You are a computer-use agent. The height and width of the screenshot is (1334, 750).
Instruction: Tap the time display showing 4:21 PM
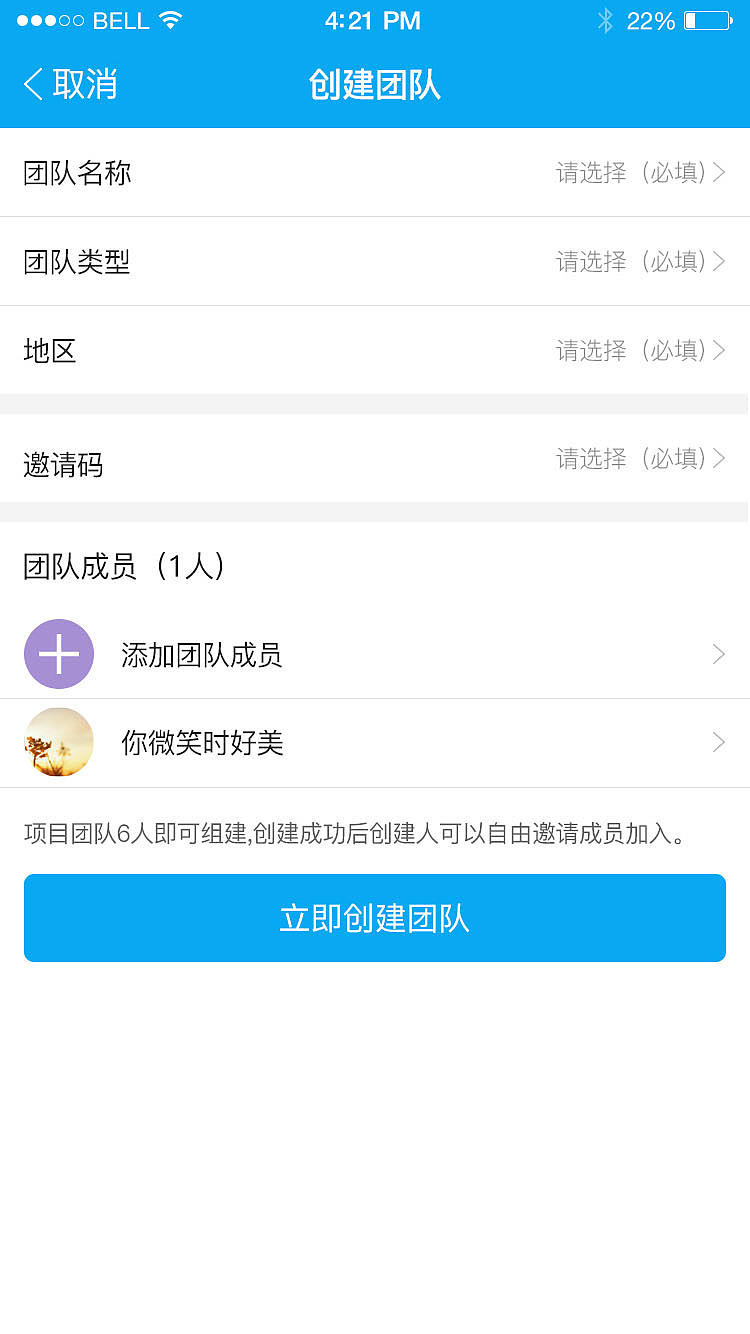coord(373,20)
